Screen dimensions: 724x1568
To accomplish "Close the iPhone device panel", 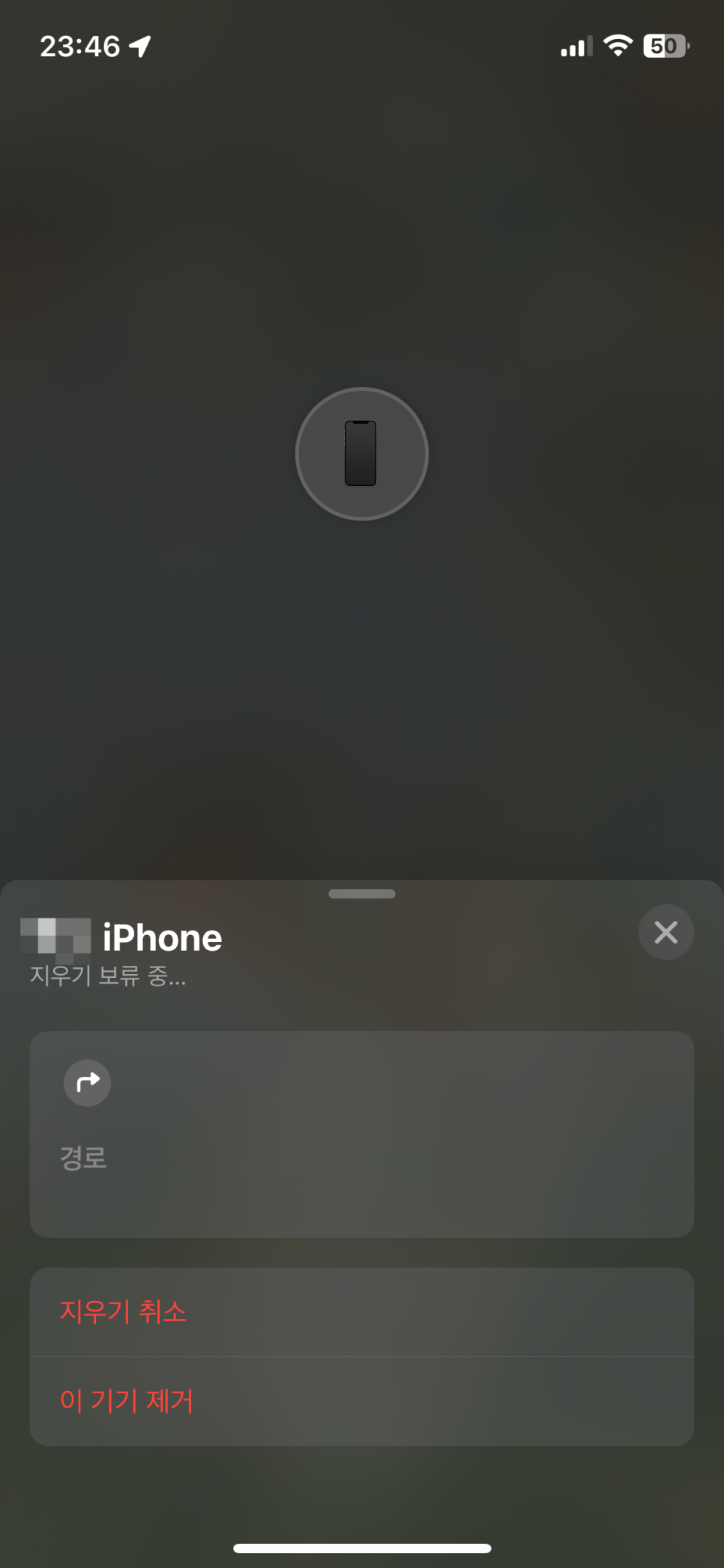I will [666, 932].
